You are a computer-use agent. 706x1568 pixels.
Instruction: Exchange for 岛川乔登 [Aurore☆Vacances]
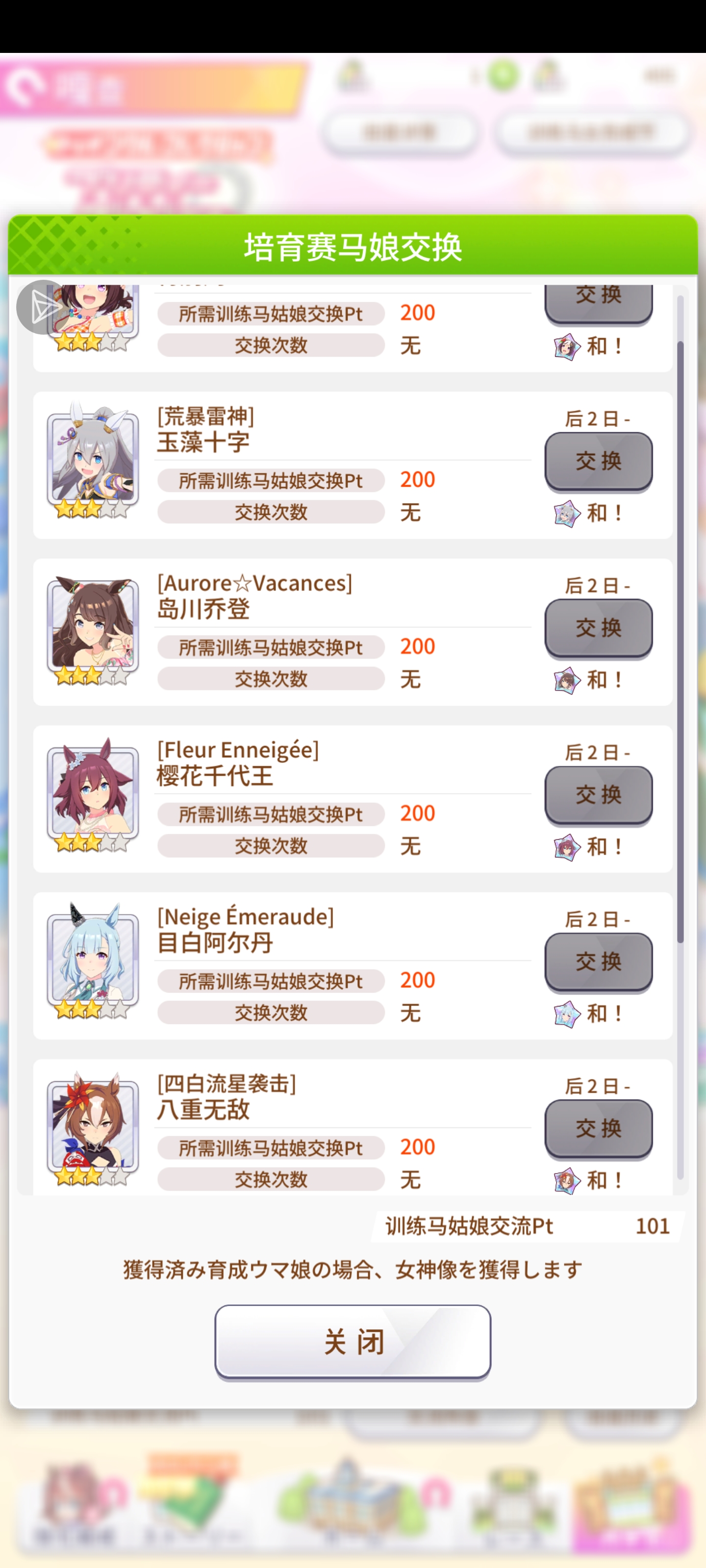(598, 628)
